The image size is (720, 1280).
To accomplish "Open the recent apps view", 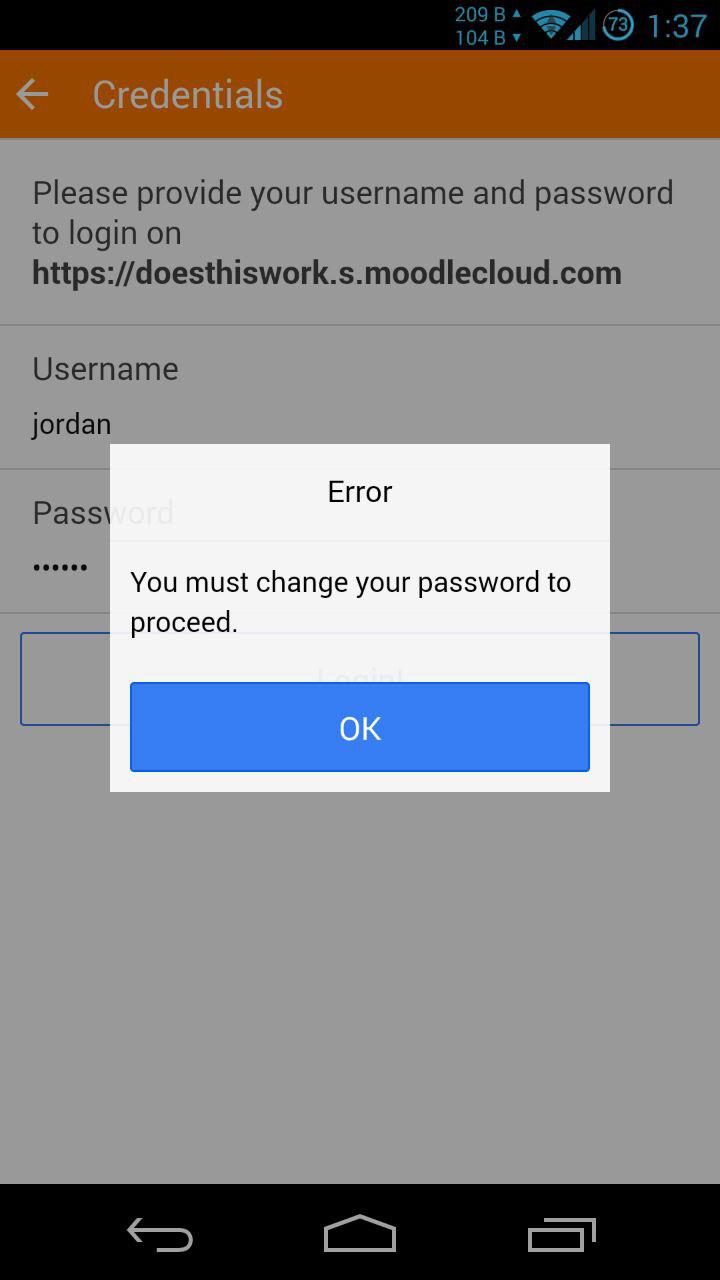I will click(x=561, y=1234).
